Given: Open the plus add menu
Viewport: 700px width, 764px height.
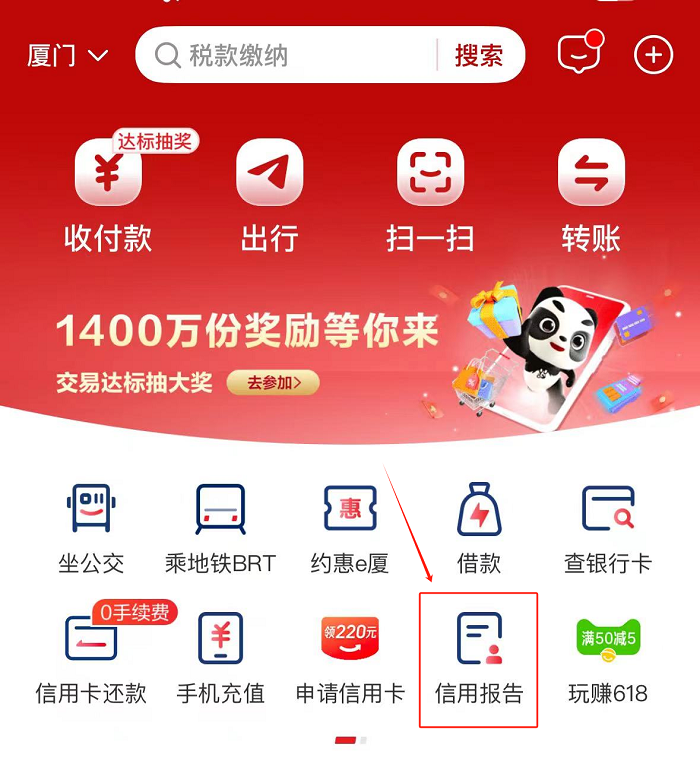Looking at the screenshot, I should point(654,55).
